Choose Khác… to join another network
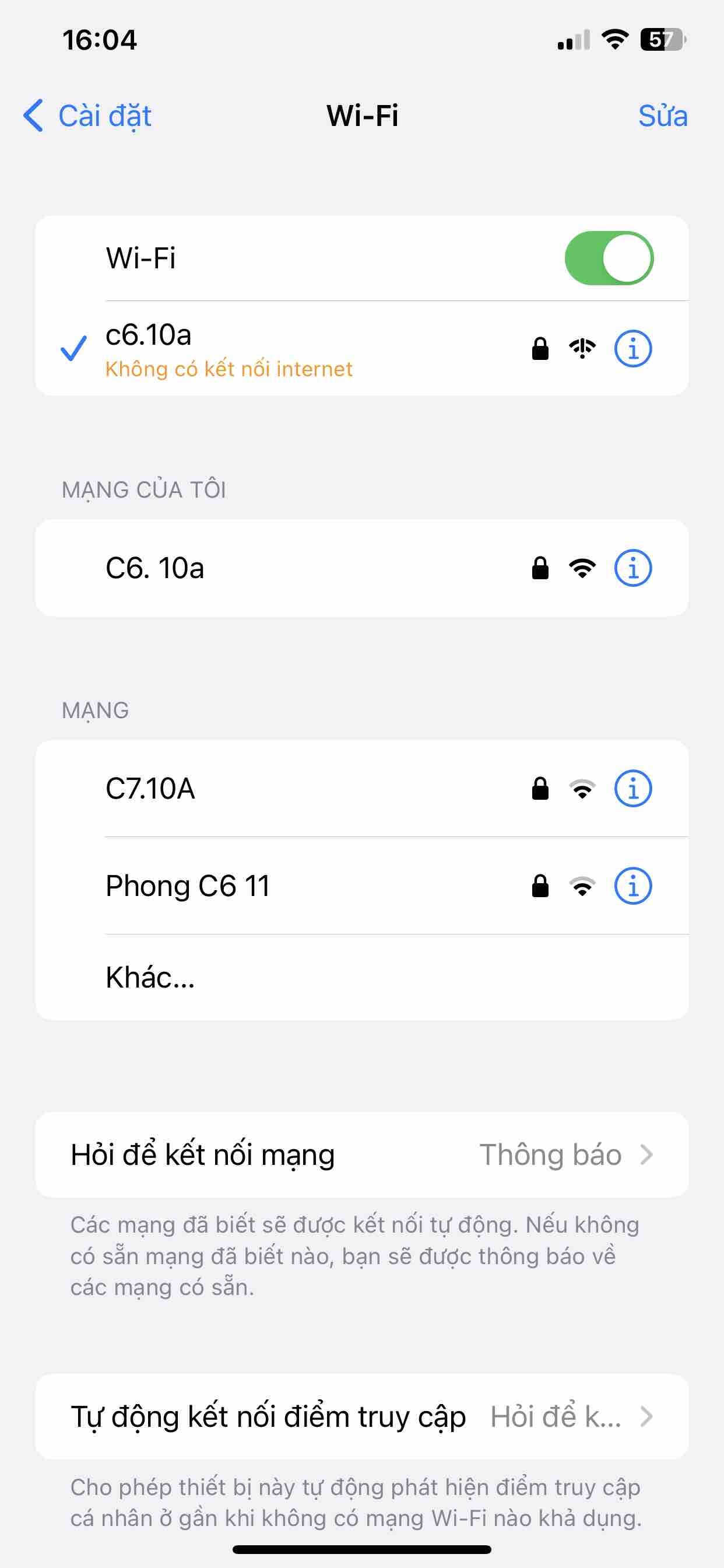 pyautogui.click(x=150, y=978)
